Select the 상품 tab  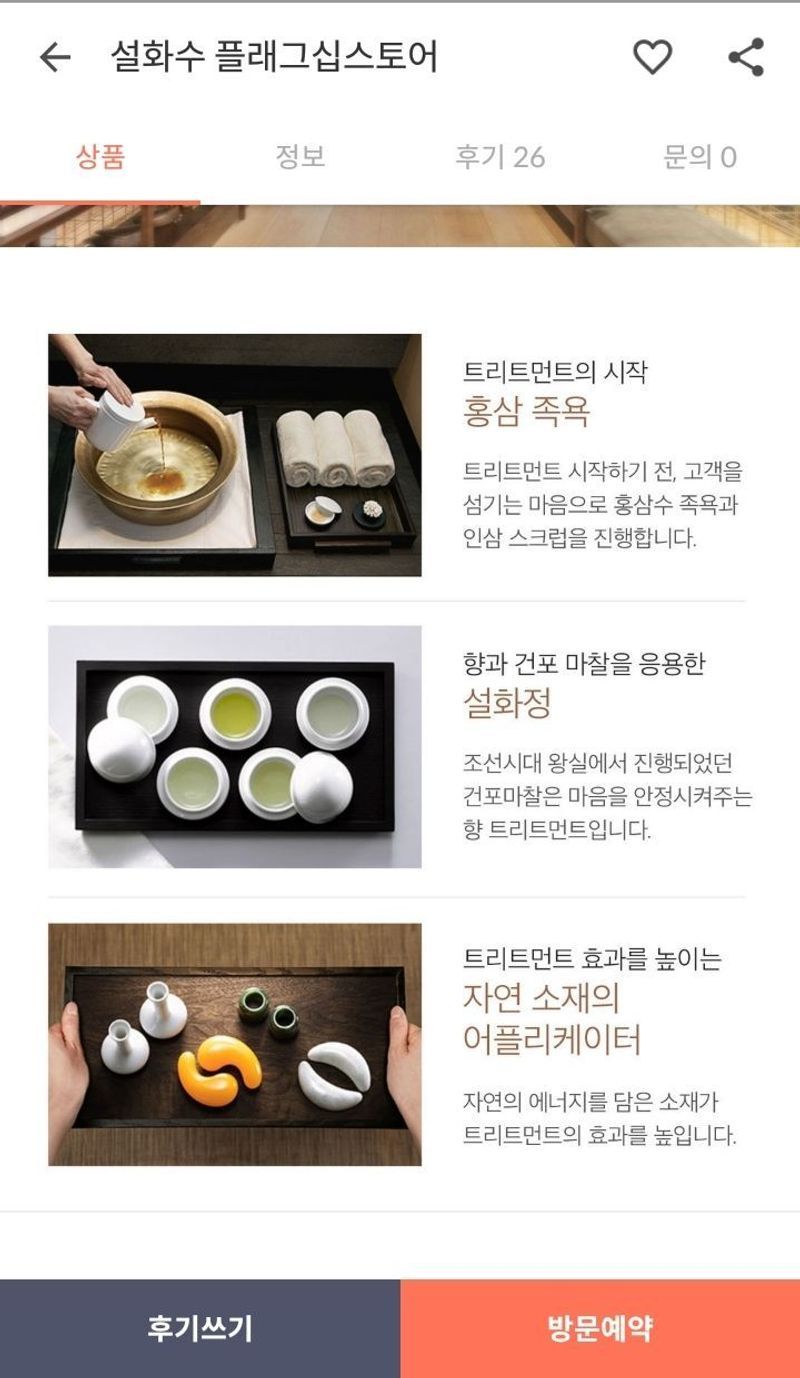[x=100, y=157]
